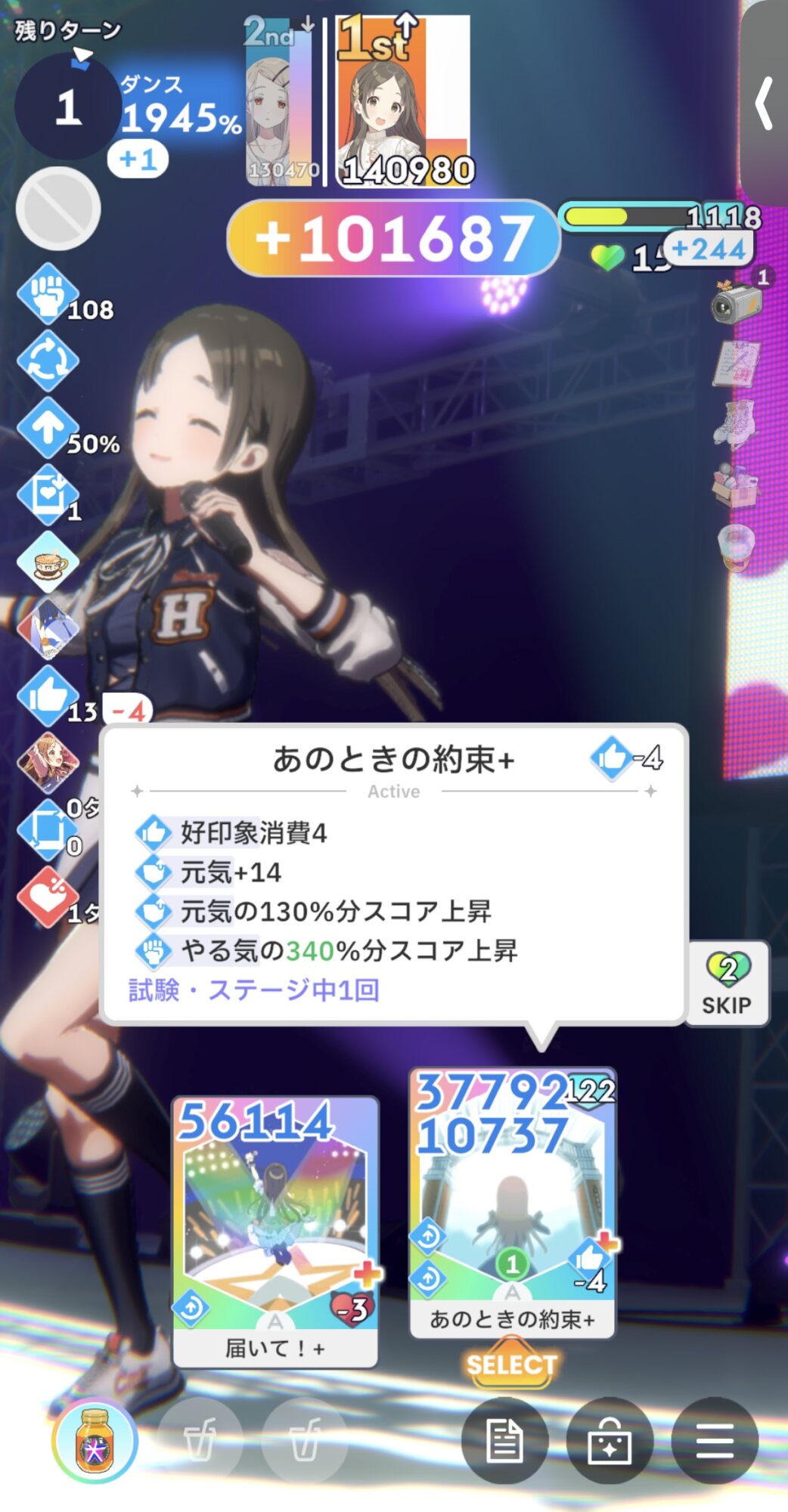Open the P-item bag icon
The height and width of the screenshot is (1512, 788).
tap(610, 1440)
